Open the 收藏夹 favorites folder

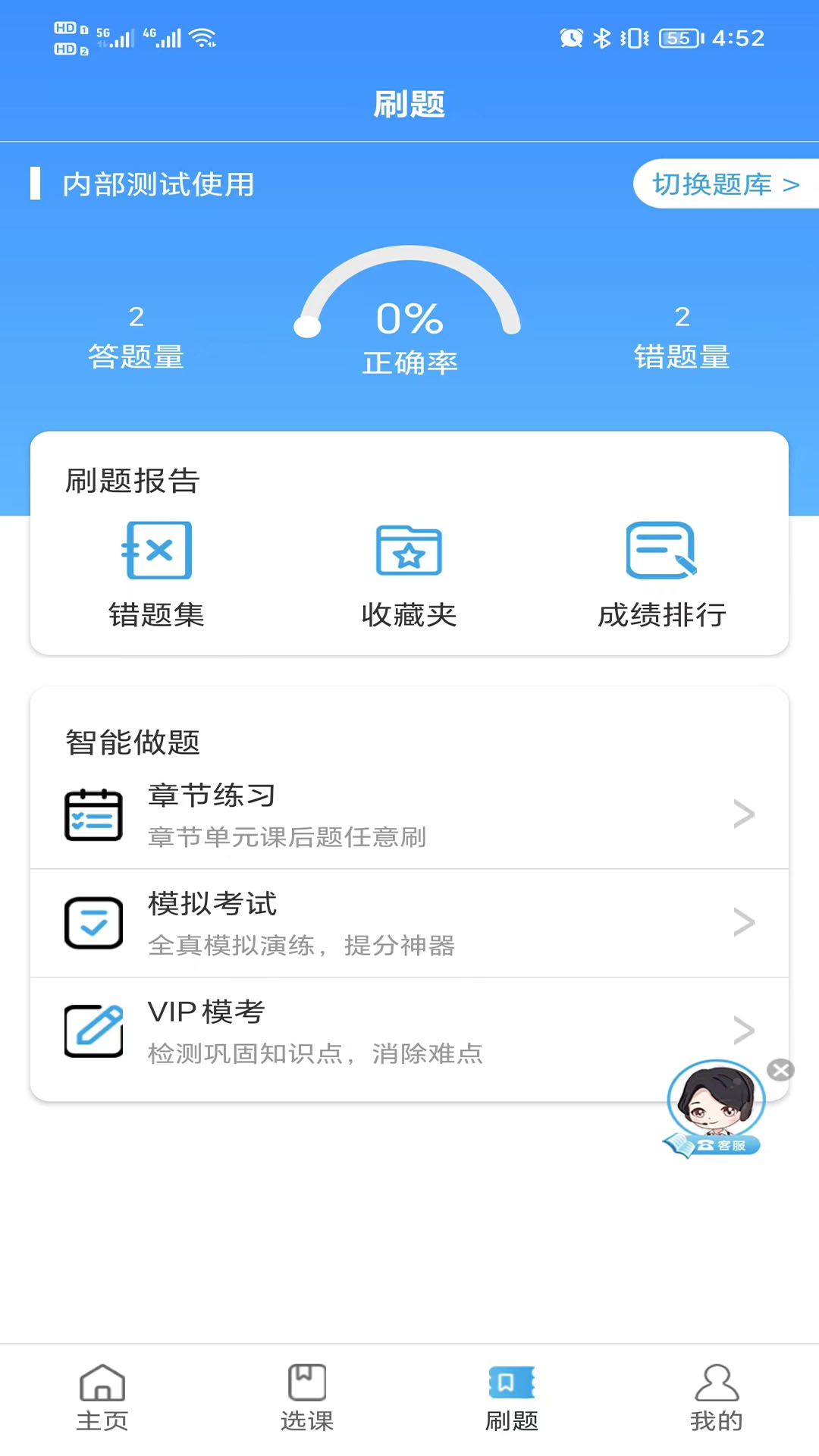tap(409, 574)
